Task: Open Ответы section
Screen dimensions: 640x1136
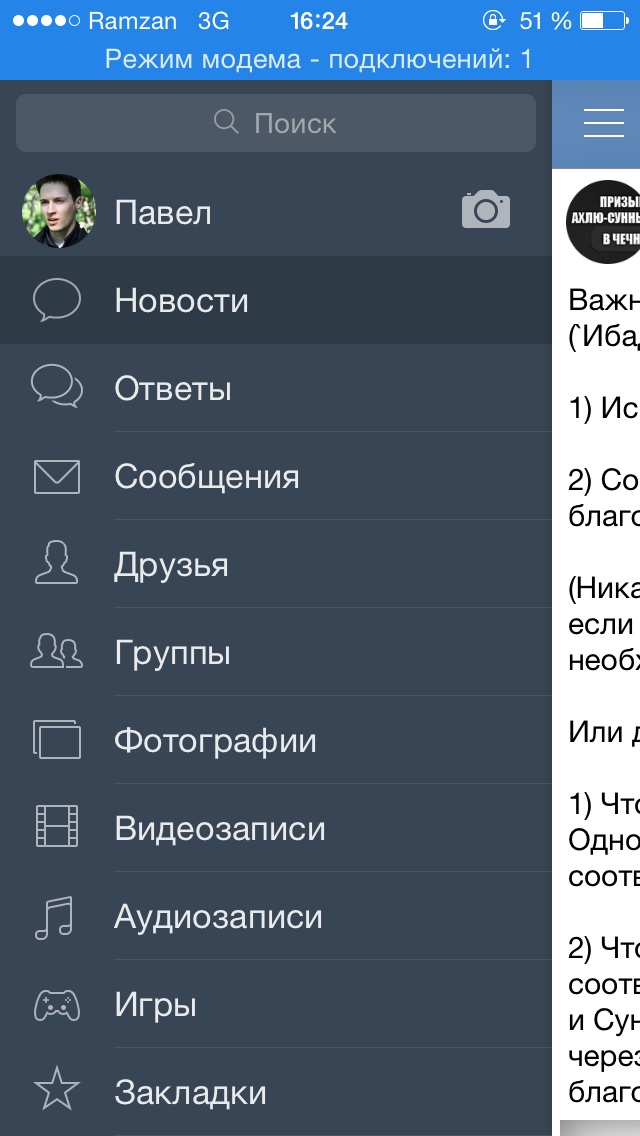Action: [x=173, y=388]
